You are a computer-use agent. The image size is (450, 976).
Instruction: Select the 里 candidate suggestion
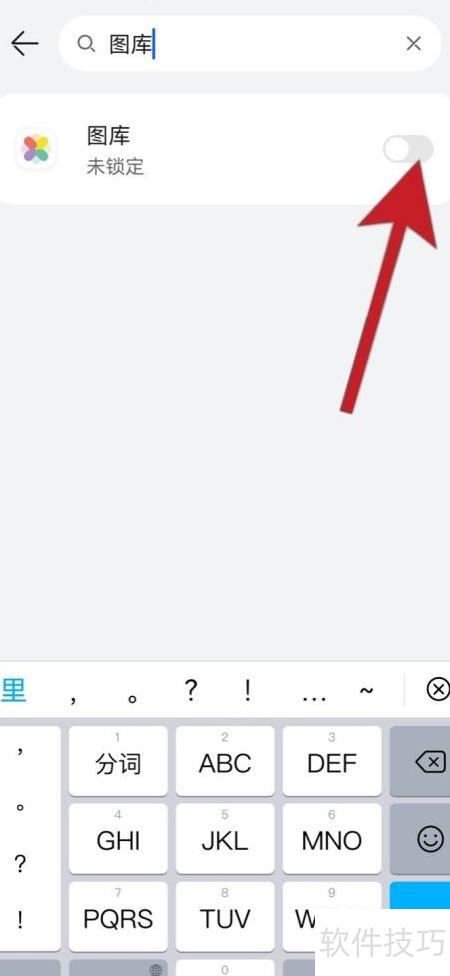(14, 690)
